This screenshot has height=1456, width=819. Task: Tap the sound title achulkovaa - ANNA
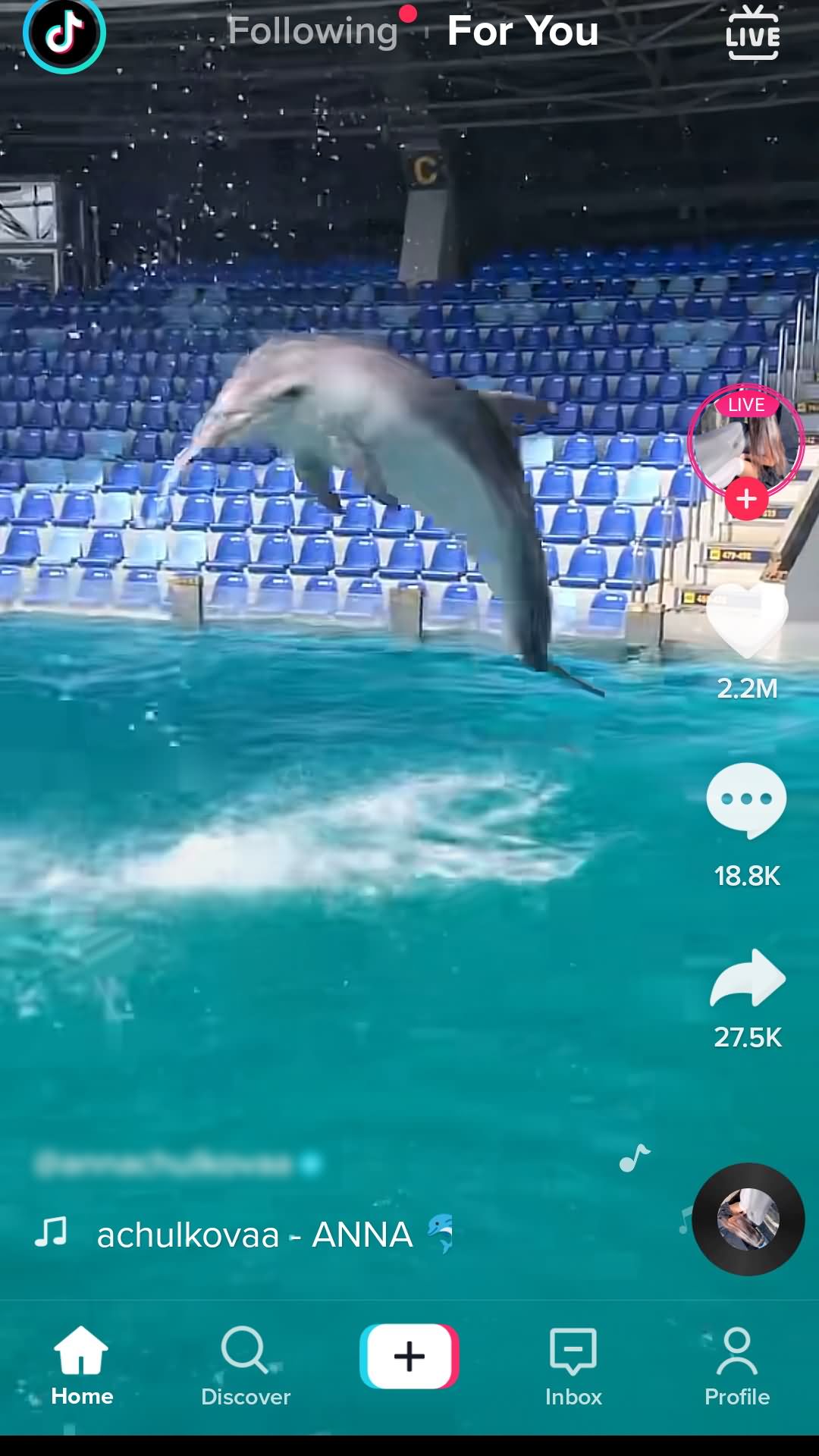pyautogui.click(x=255, y=1235)
